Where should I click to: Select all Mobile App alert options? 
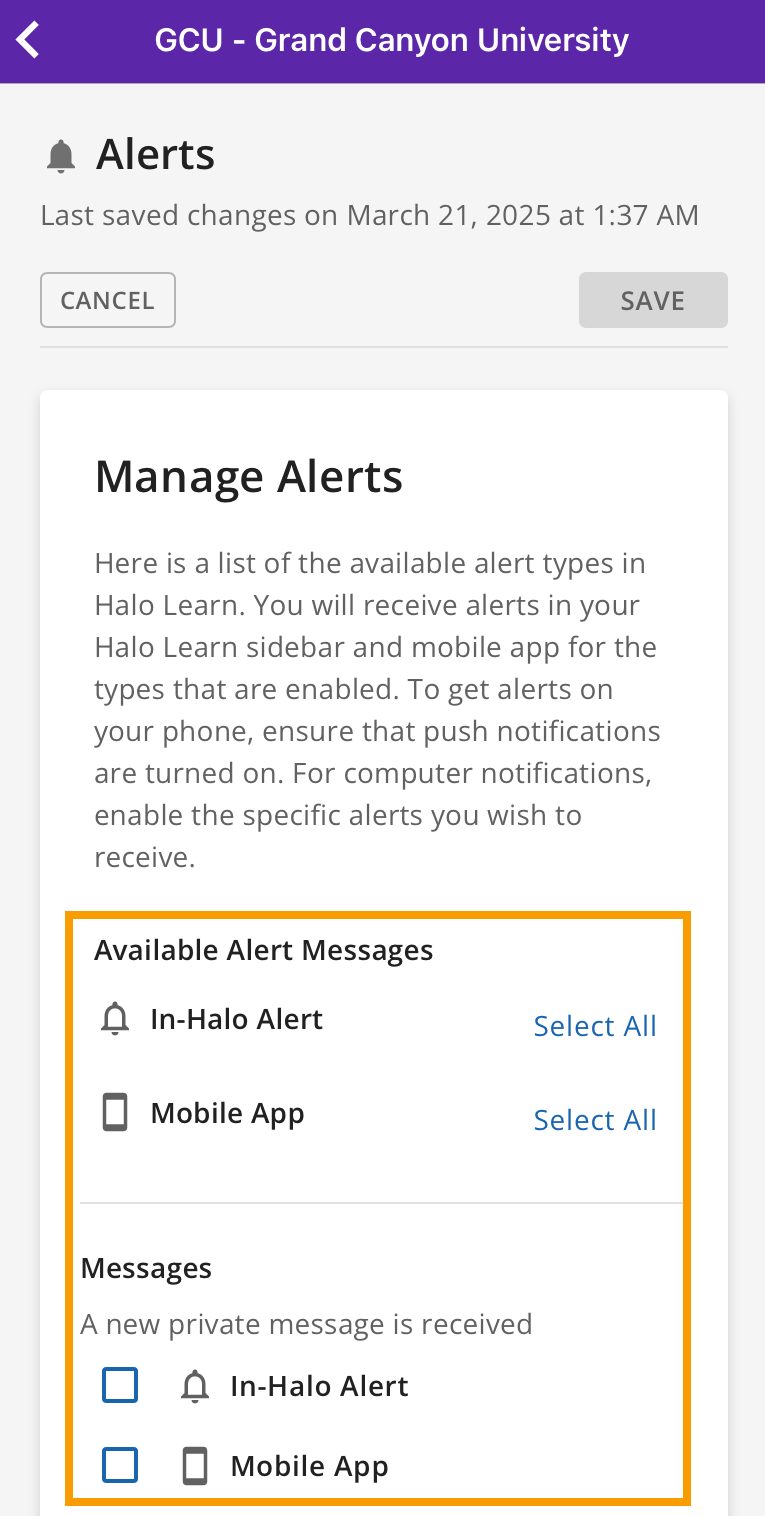(x=595, y=1120)
